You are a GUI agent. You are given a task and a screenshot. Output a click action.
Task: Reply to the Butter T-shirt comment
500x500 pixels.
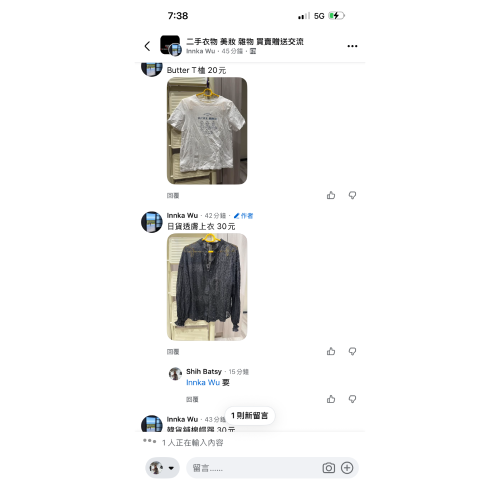pyautogui.click(x=173, y=196)
